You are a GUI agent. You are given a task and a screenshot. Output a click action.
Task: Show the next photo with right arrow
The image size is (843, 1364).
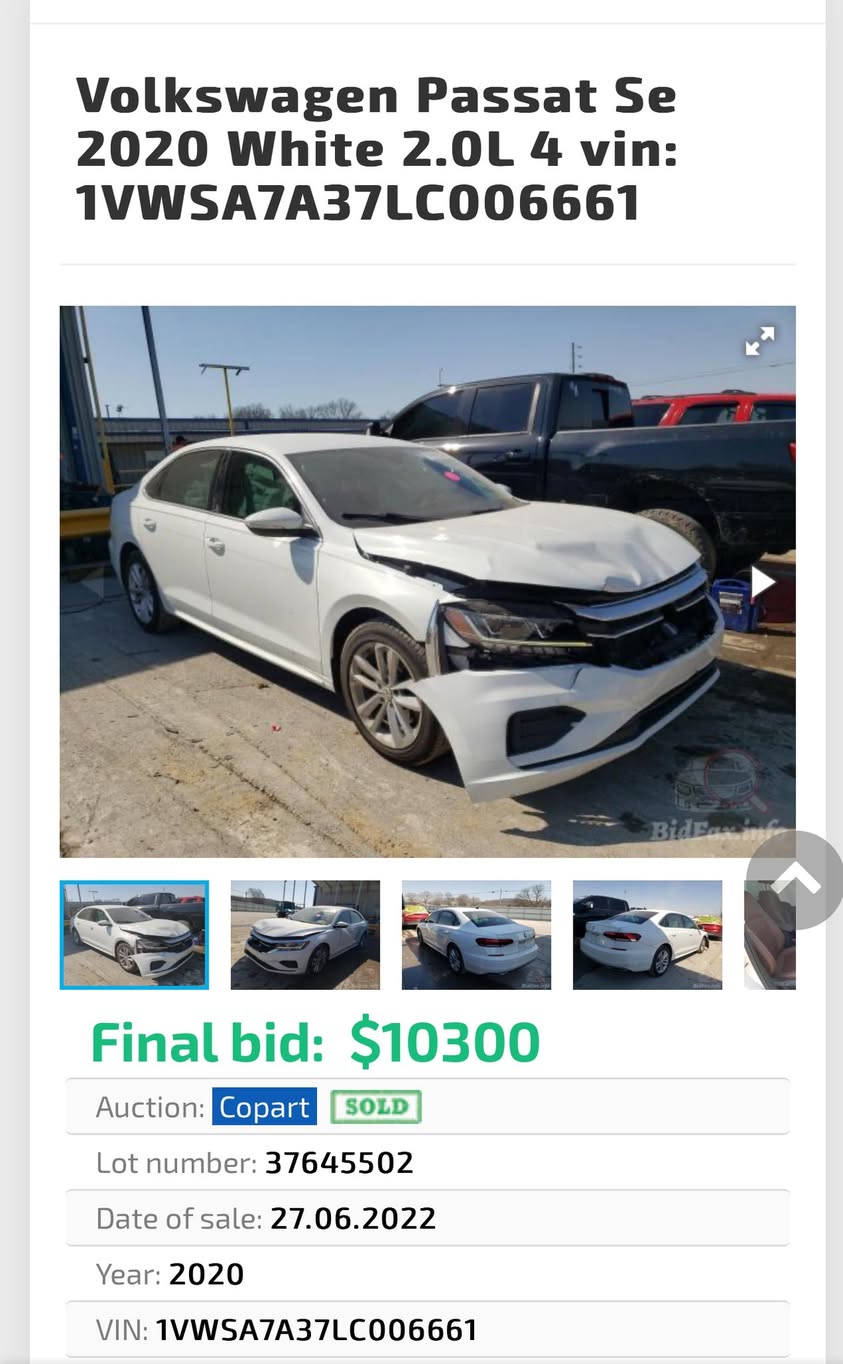point(763,581)
